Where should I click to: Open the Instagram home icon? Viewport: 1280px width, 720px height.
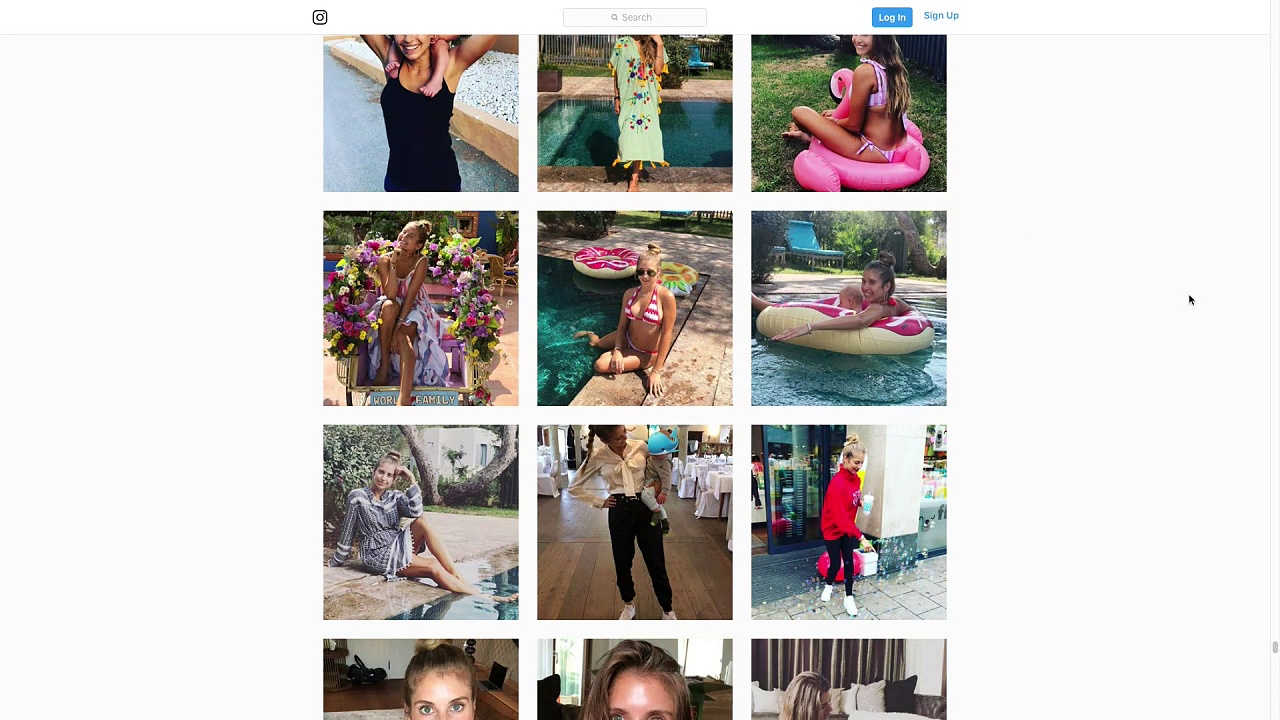click(x=320, y=17)
